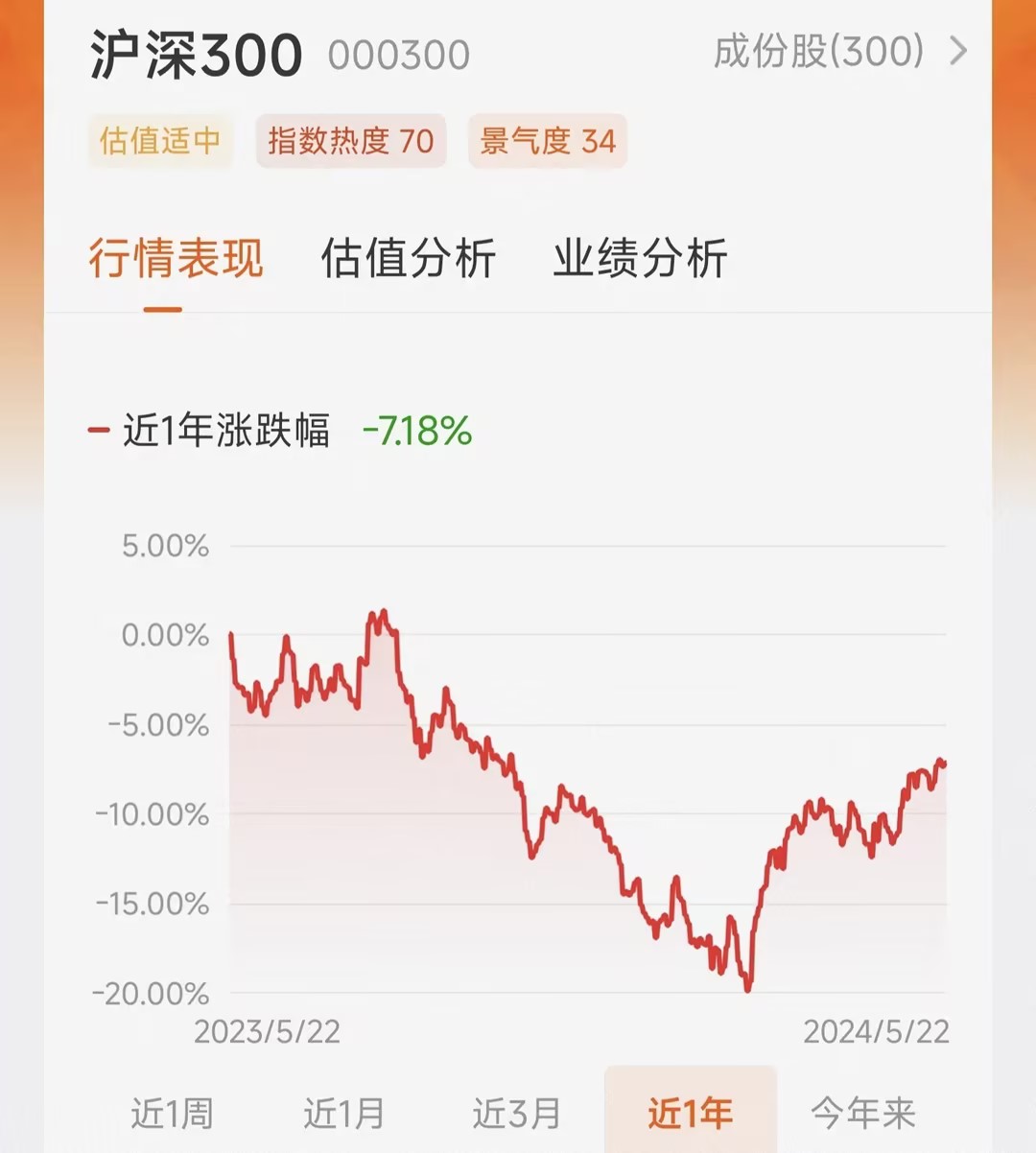
Task: Open the 业绩分析 tab
Action: pos(640,260)
